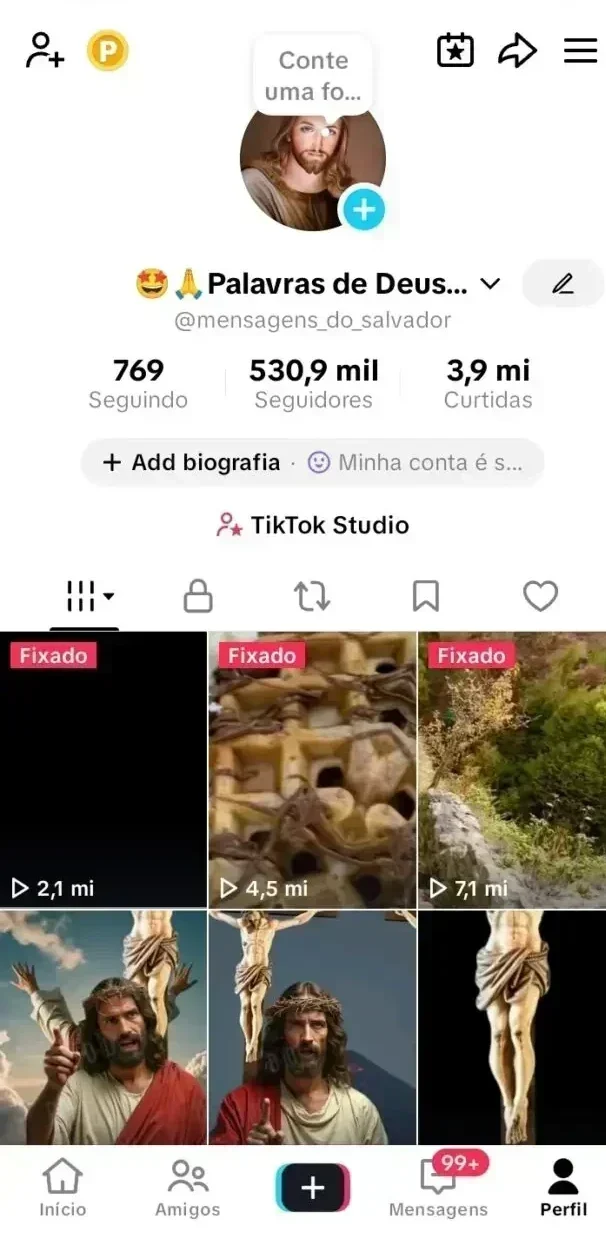Go to the Início tab

click(63, 1188)
